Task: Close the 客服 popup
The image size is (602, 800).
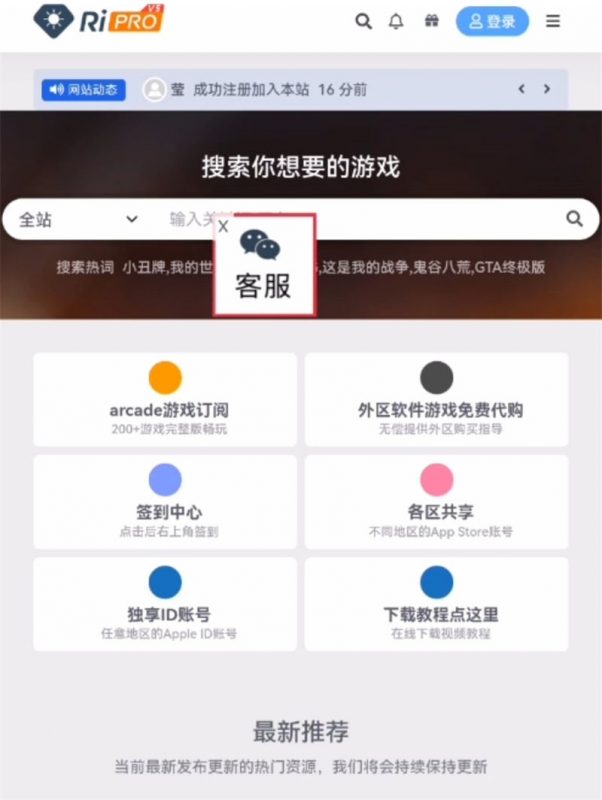Action: pos(223,227)
